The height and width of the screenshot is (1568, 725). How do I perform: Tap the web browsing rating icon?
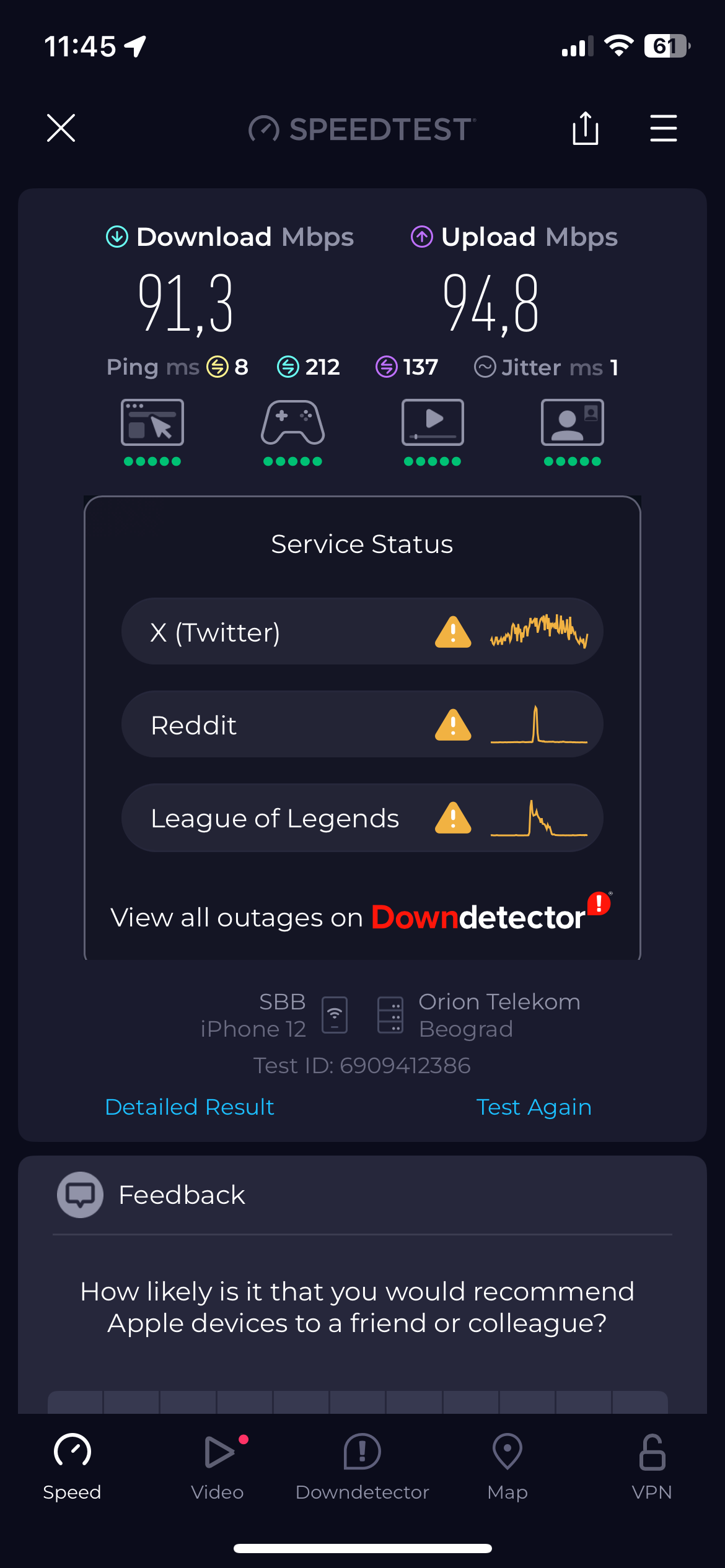[152, 423]
